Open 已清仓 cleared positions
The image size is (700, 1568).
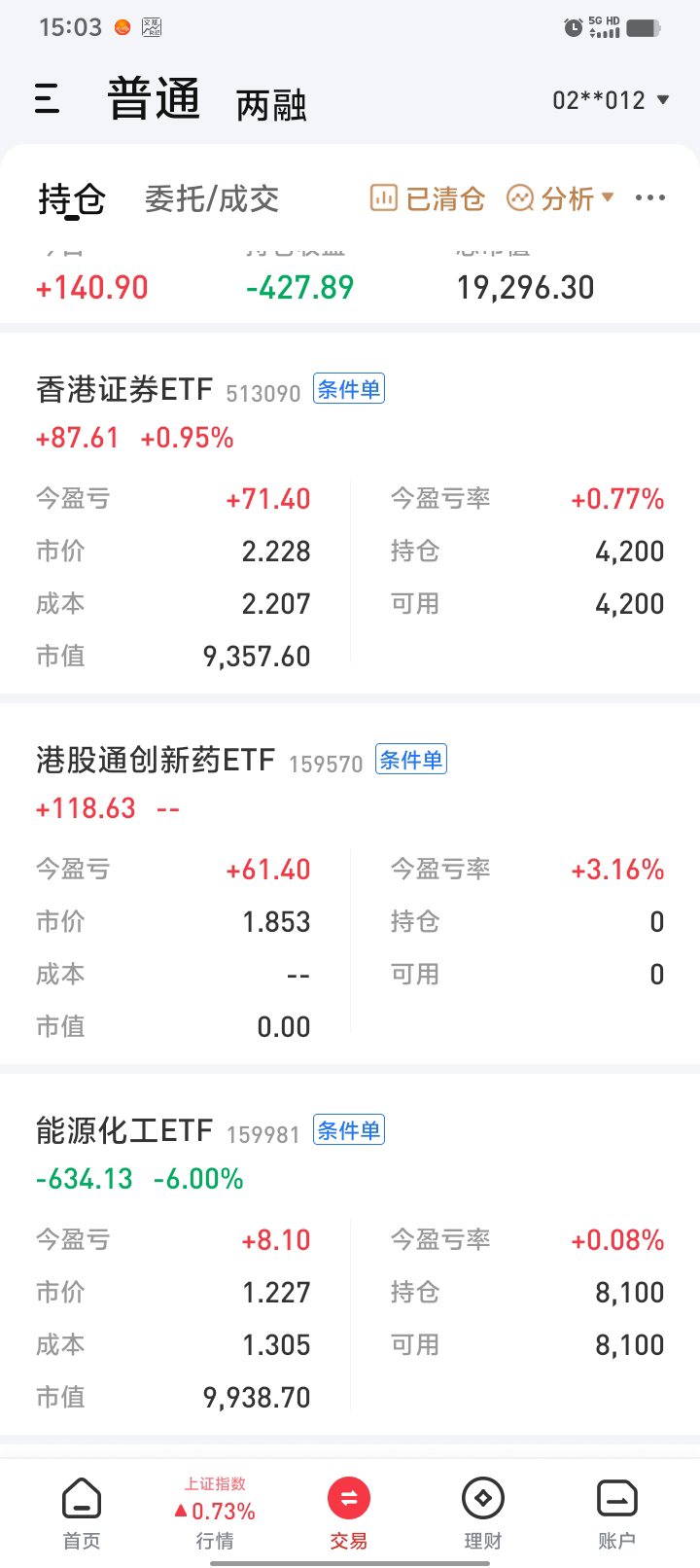427,198
